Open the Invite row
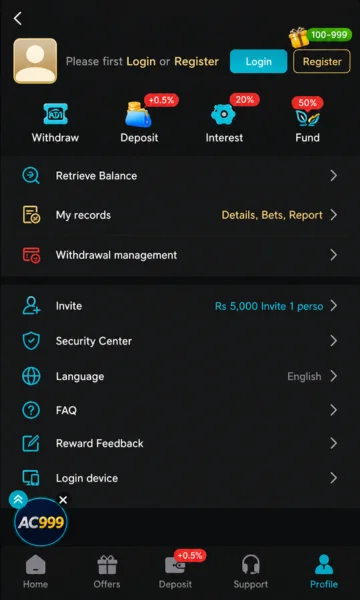The image size is (360, 600). 180,306
